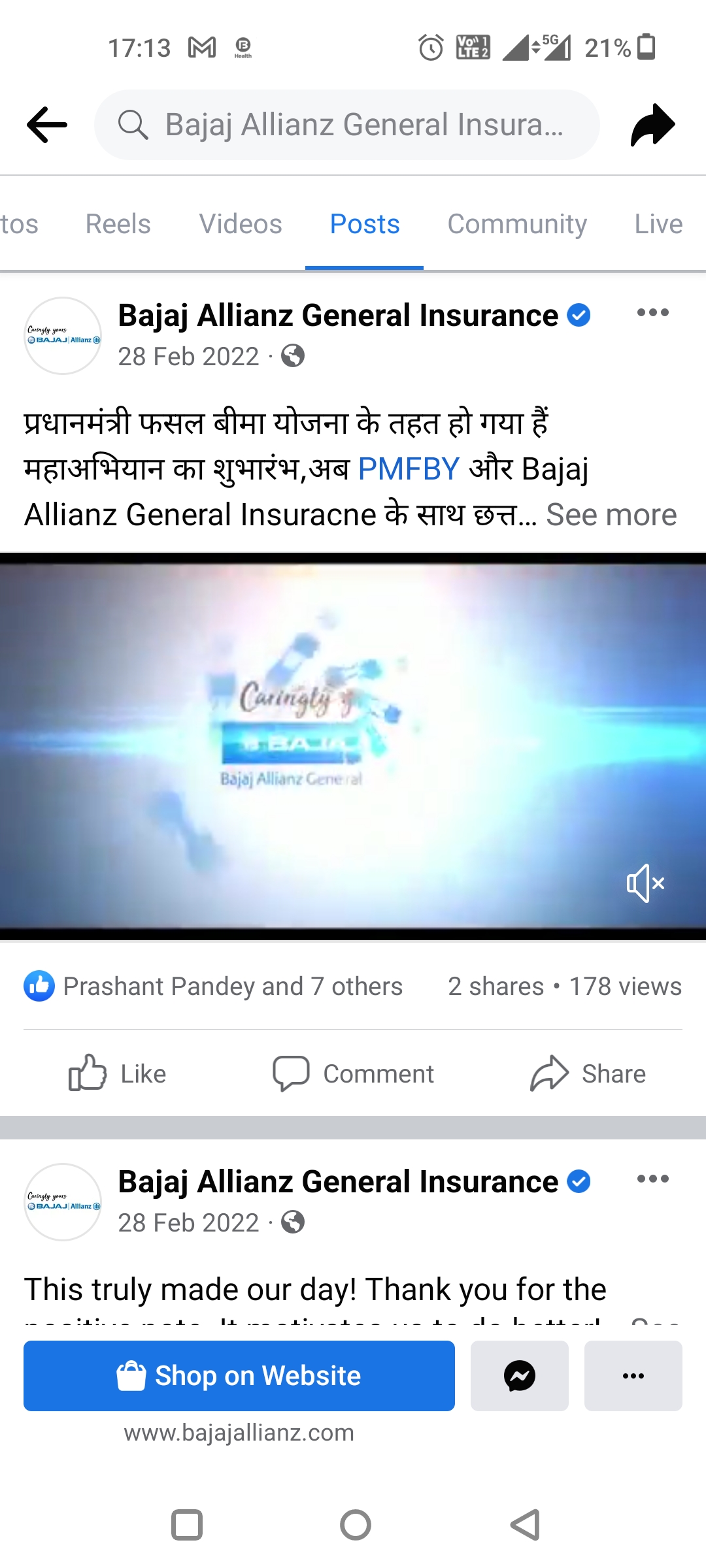Image resolution: width=706 pixels, height=1568 pixels.
Task: Unmute the video with the speaker icon
Action: point(645,883)
